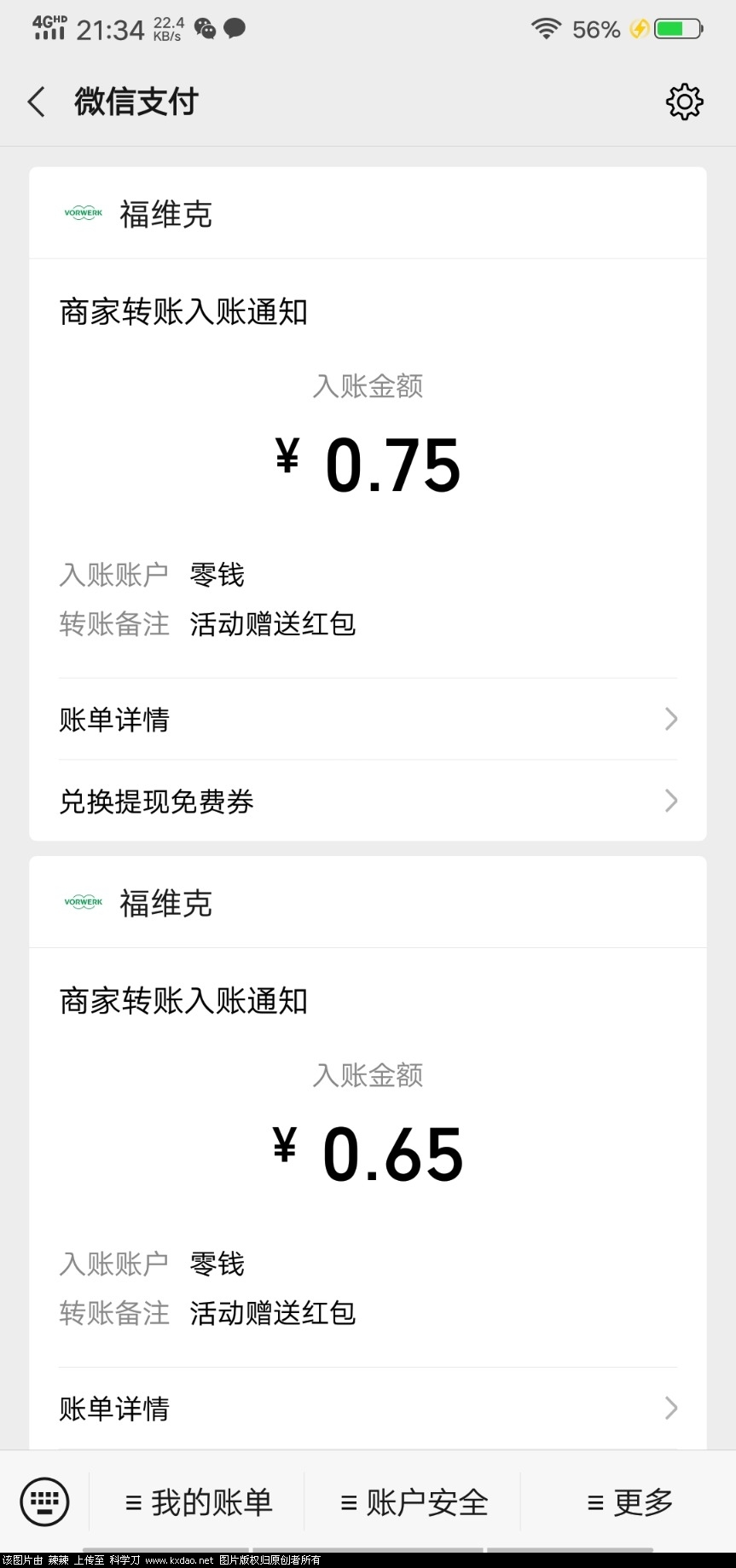Open the first 福维克 merchant header
The image size is (736, 1568).
165,214
